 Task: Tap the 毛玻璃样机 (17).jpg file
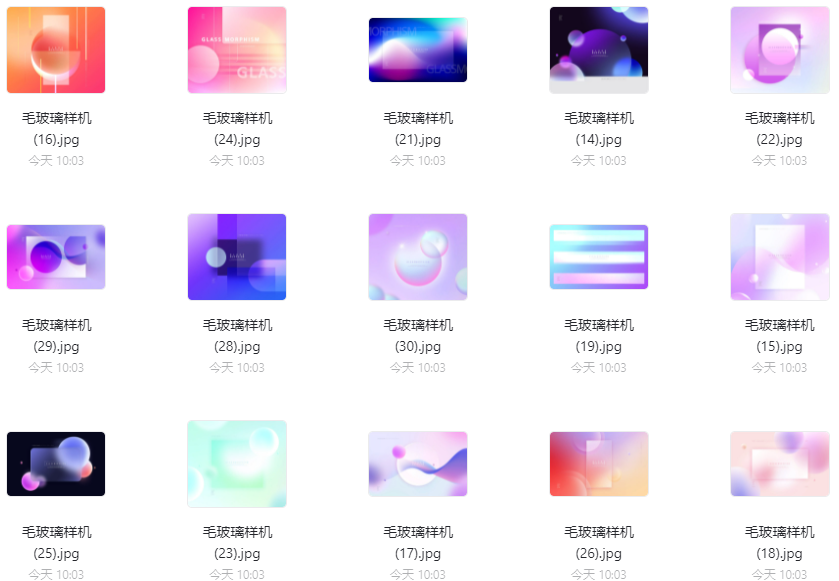(418, 464)
